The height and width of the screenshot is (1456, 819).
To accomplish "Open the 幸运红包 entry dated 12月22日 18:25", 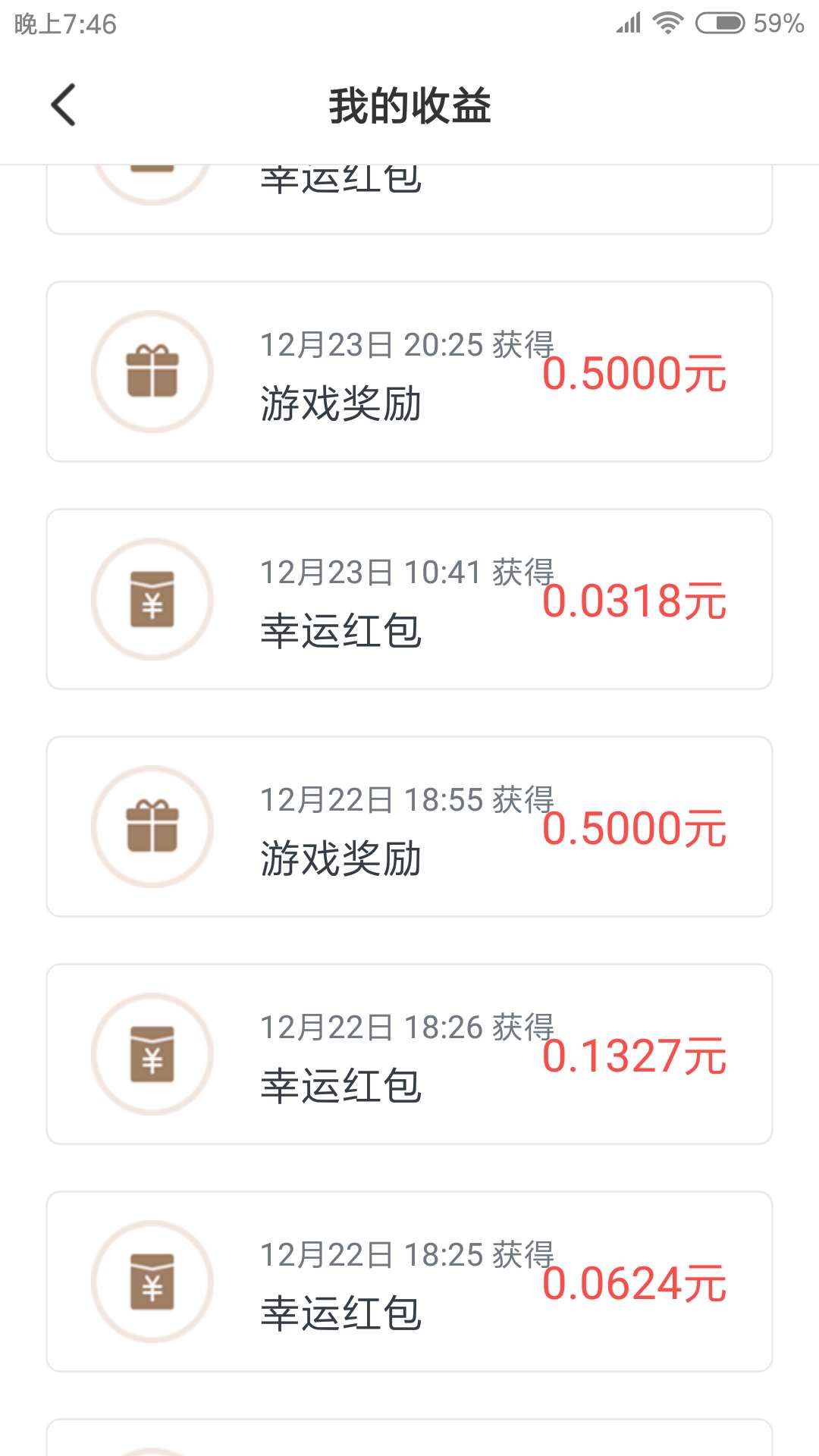I will click(x=409, y=1280).
